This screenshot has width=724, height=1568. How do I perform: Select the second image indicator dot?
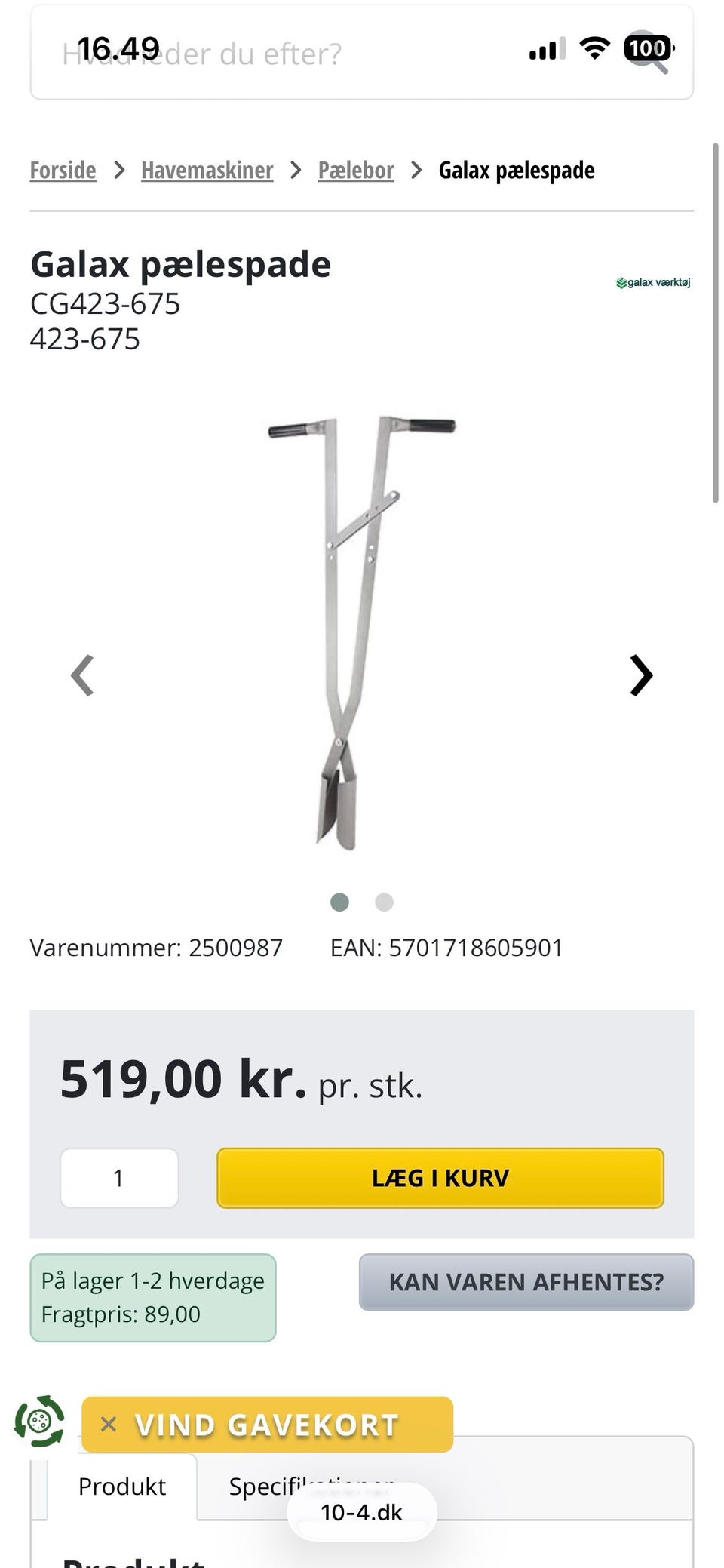point(384,902)
